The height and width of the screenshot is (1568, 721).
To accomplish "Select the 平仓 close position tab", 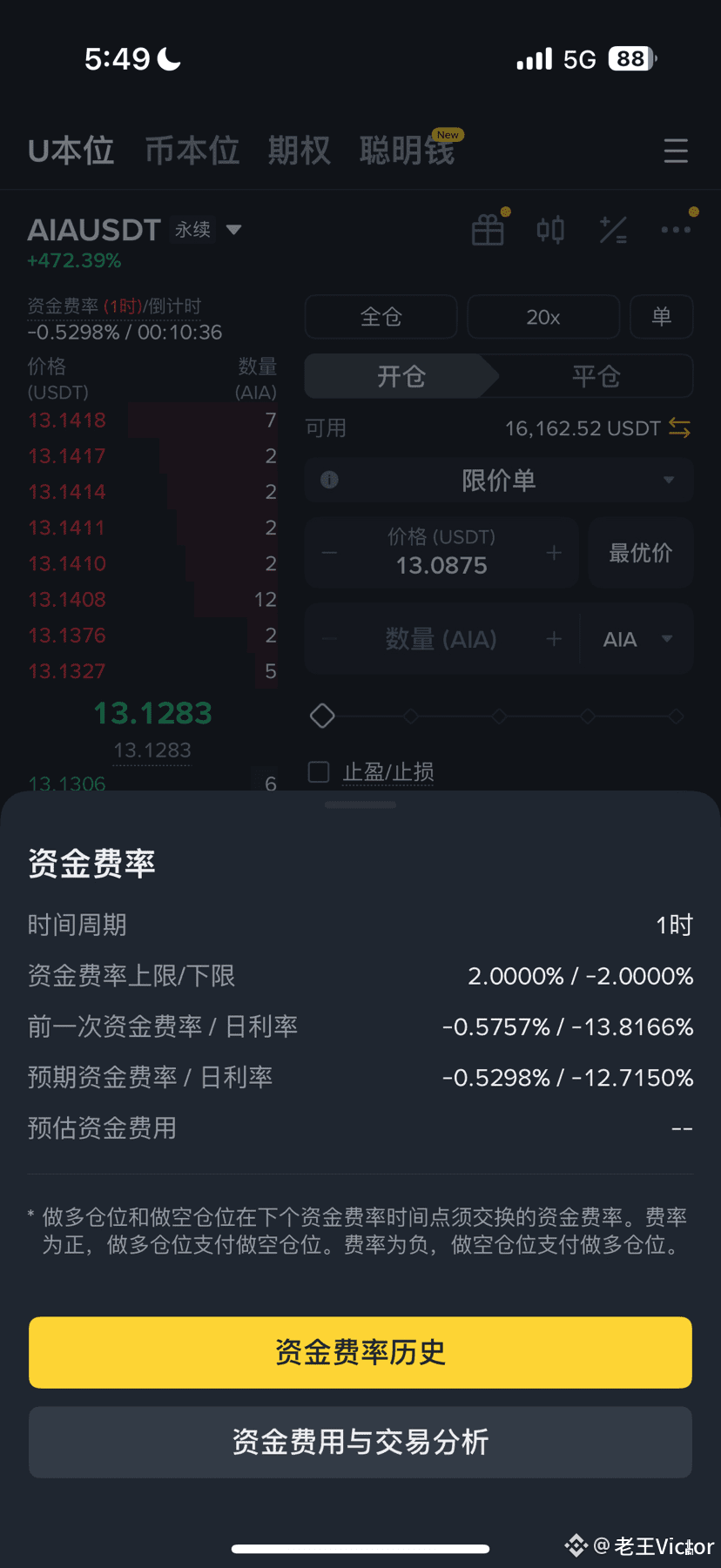I will [596, 376].
